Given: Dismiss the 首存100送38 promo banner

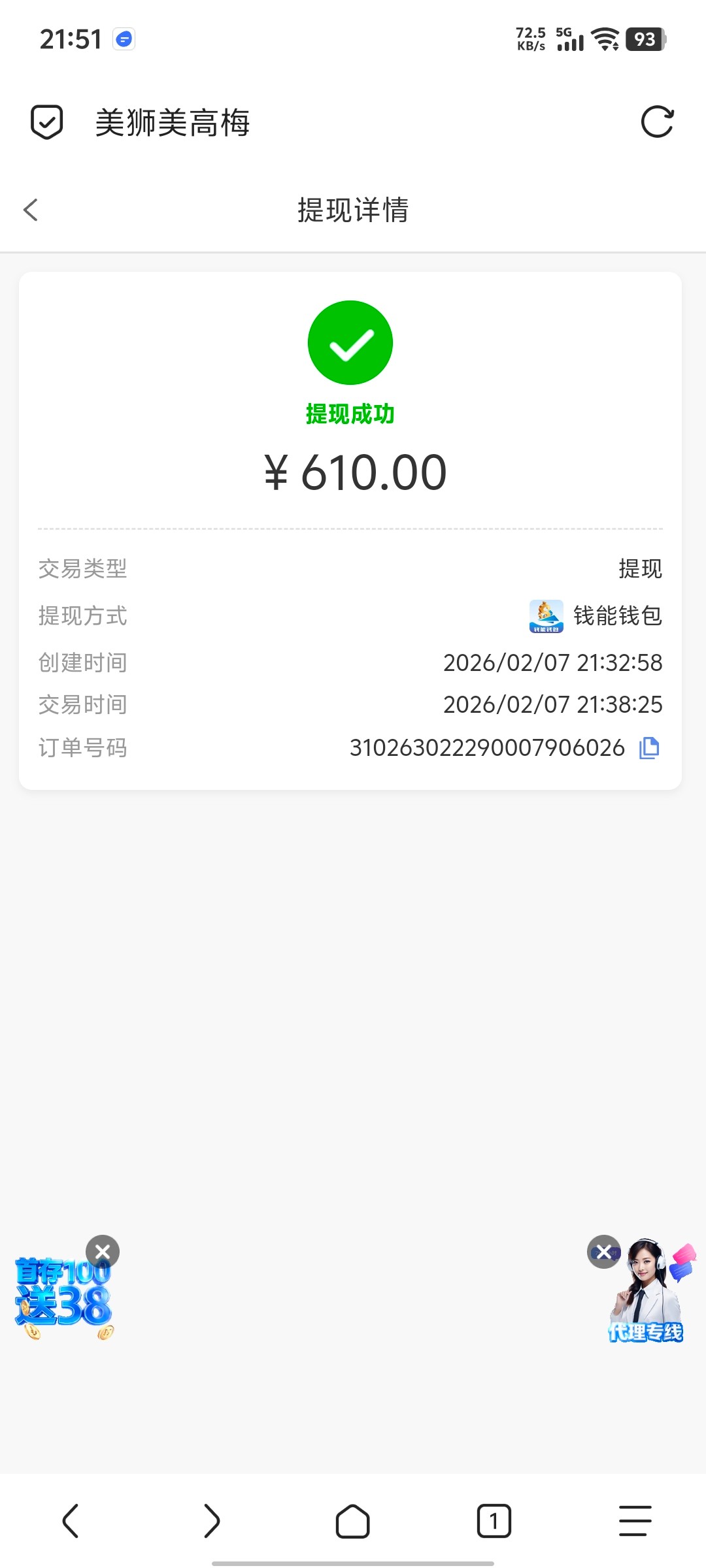Looking at the screenshot, I should [103, 1252].
